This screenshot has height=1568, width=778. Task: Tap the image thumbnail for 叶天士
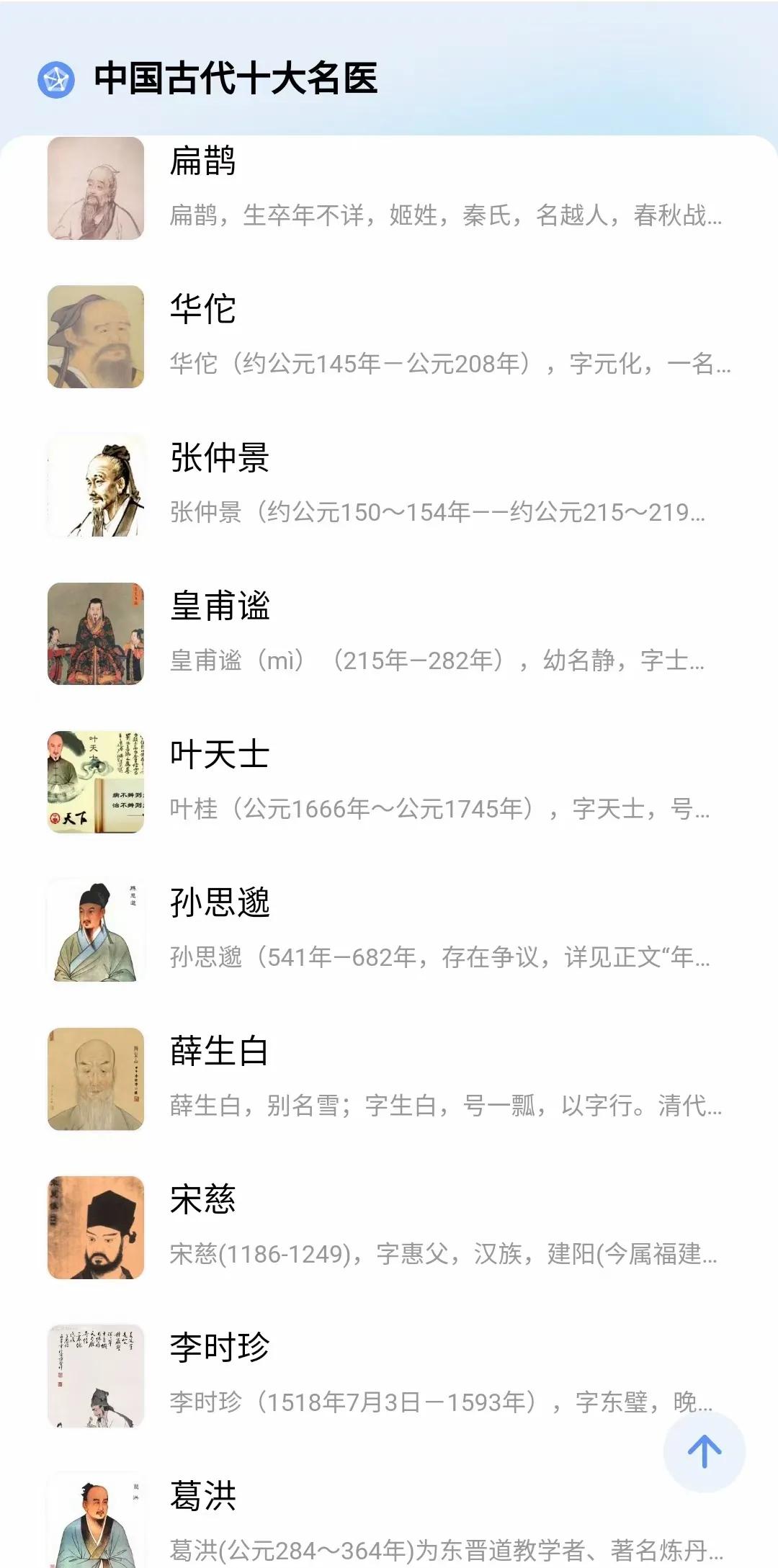click(95, 782)
